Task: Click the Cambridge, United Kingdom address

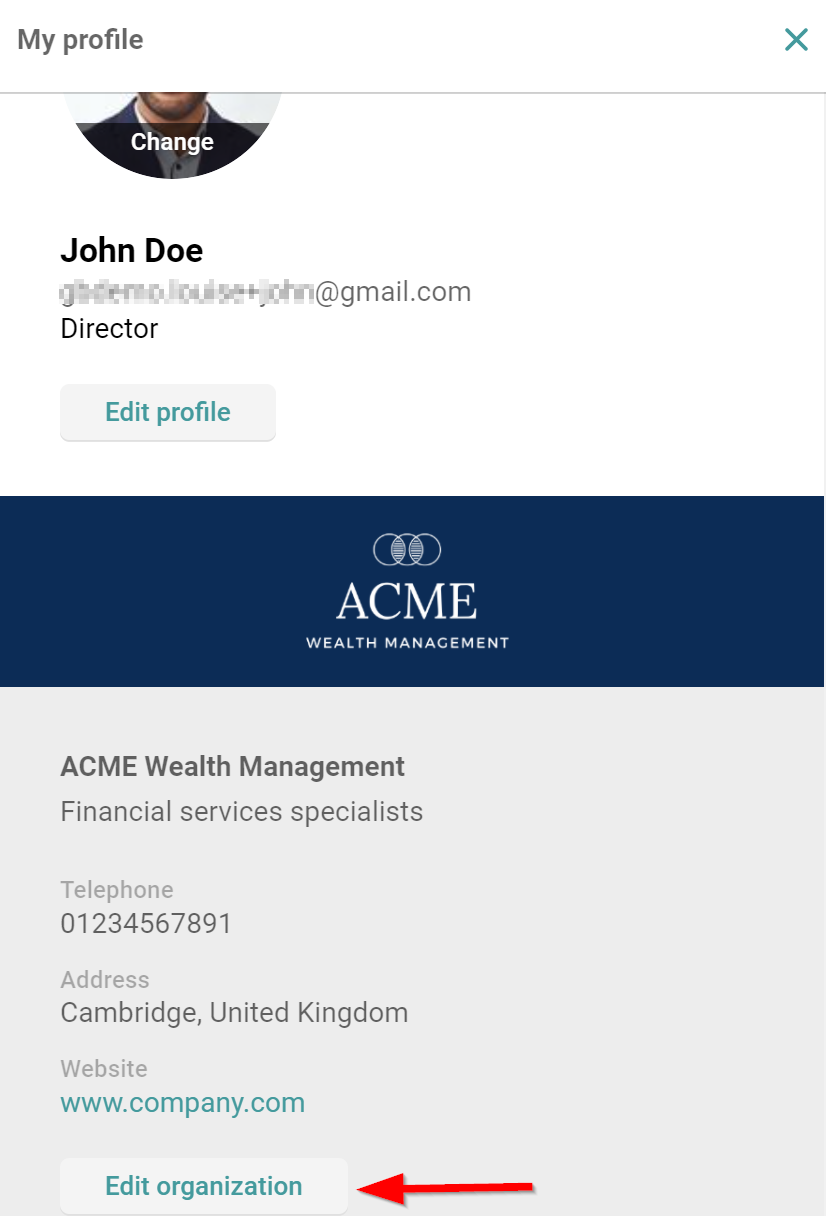Action: [x=234, y=1012]
